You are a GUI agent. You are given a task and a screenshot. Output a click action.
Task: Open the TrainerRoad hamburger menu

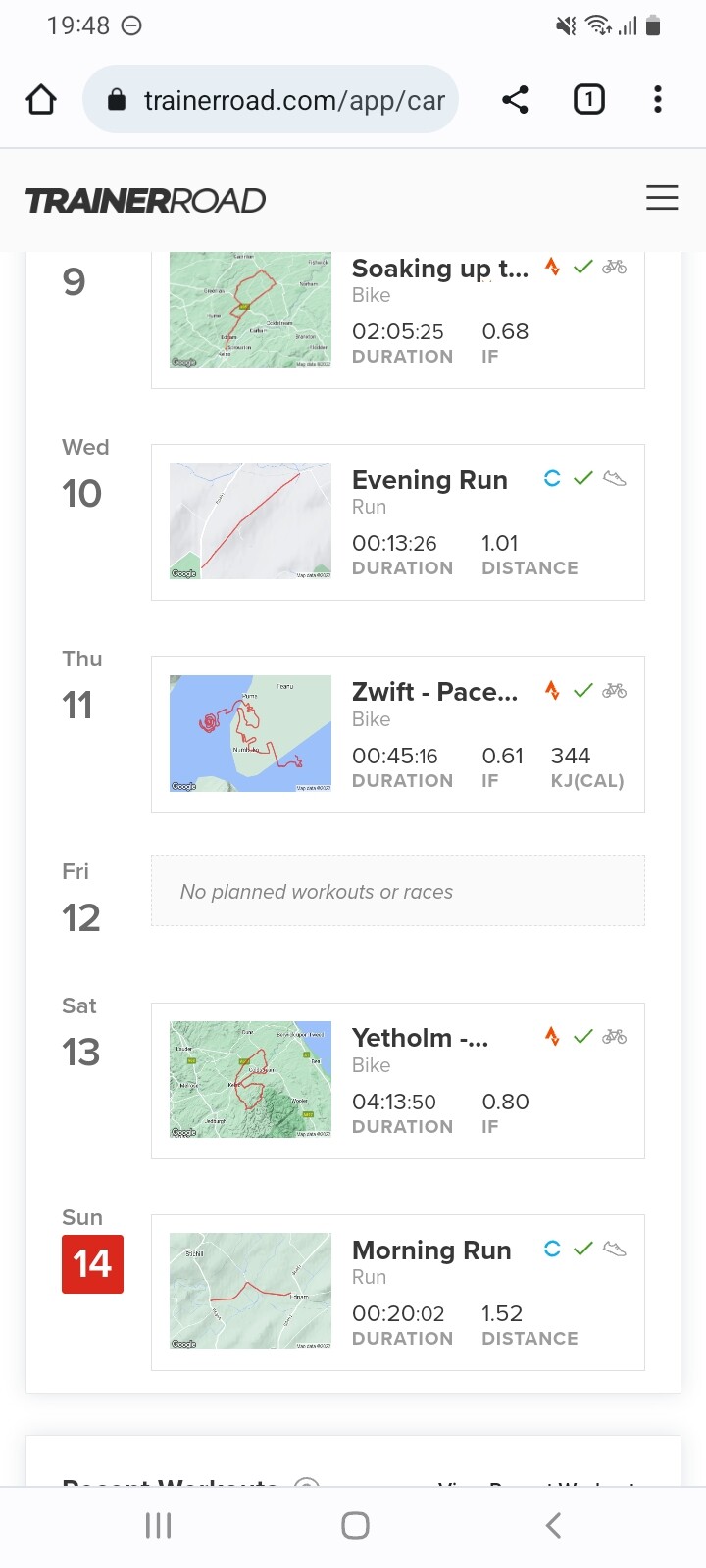(662, 198)
